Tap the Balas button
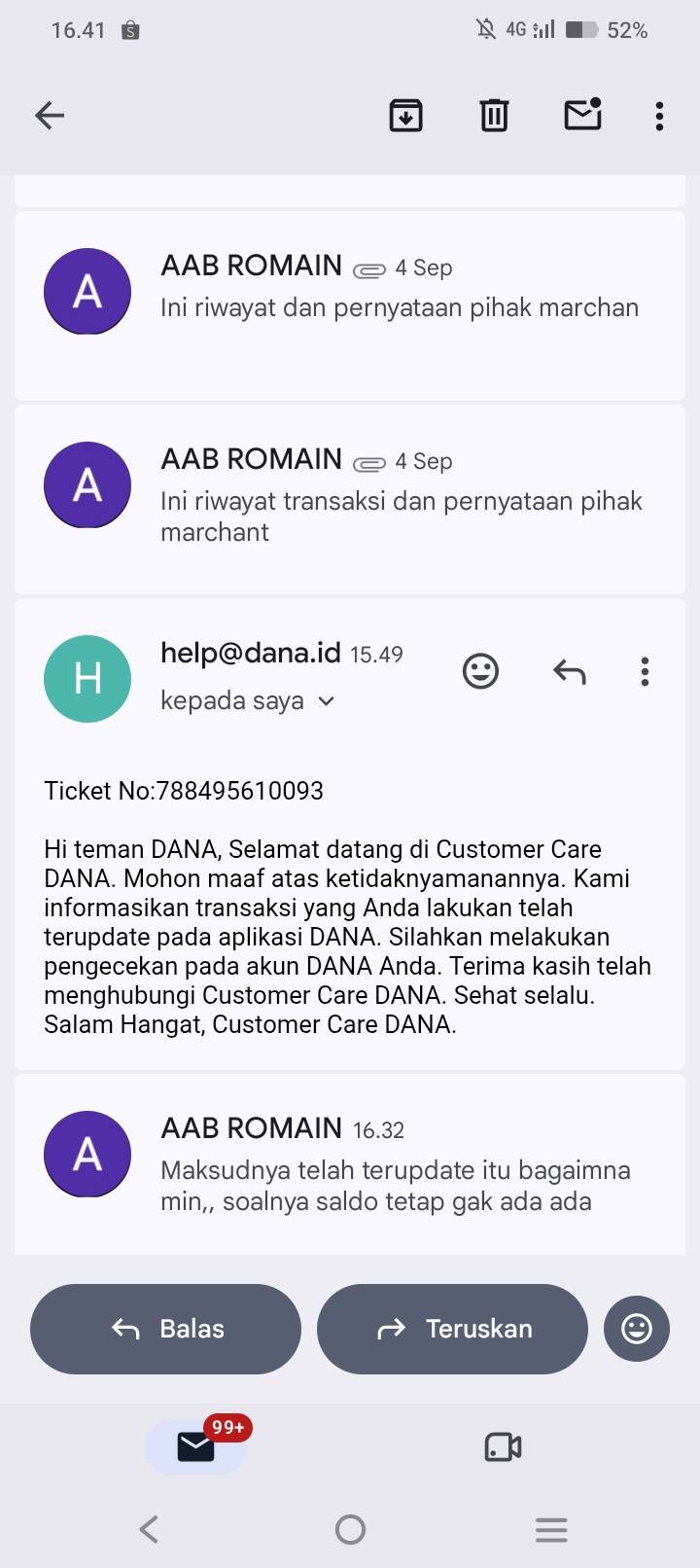This screenshot has width=700, height=1568. click(x=165, y=1329)
